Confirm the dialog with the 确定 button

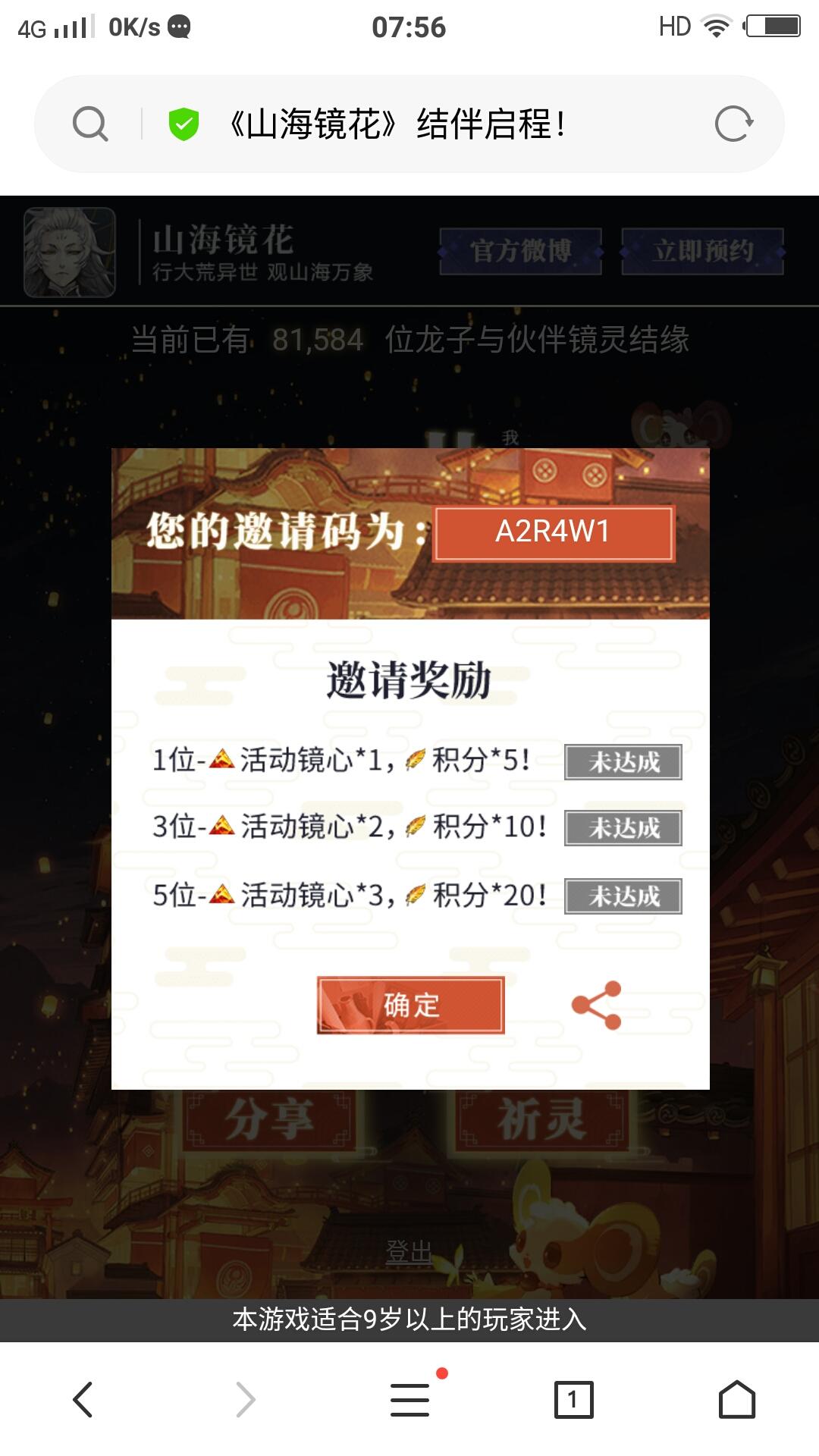409,1003
